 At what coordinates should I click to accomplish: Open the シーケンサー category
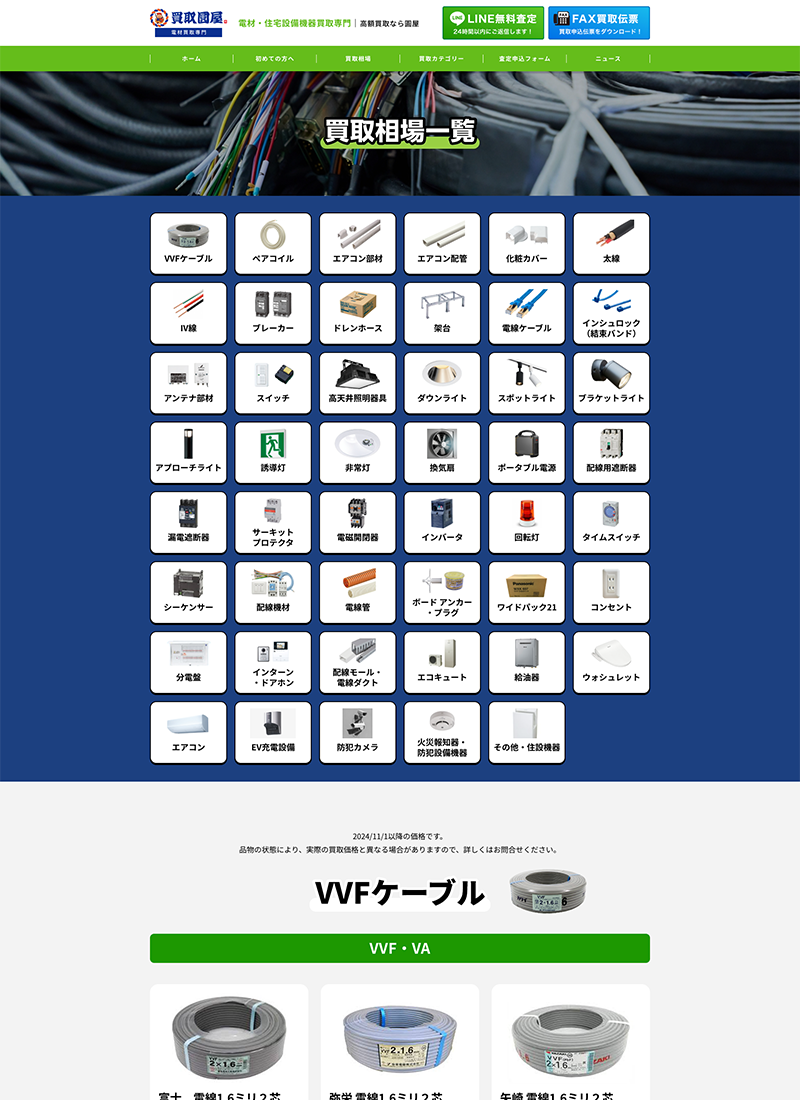point(188,593)
